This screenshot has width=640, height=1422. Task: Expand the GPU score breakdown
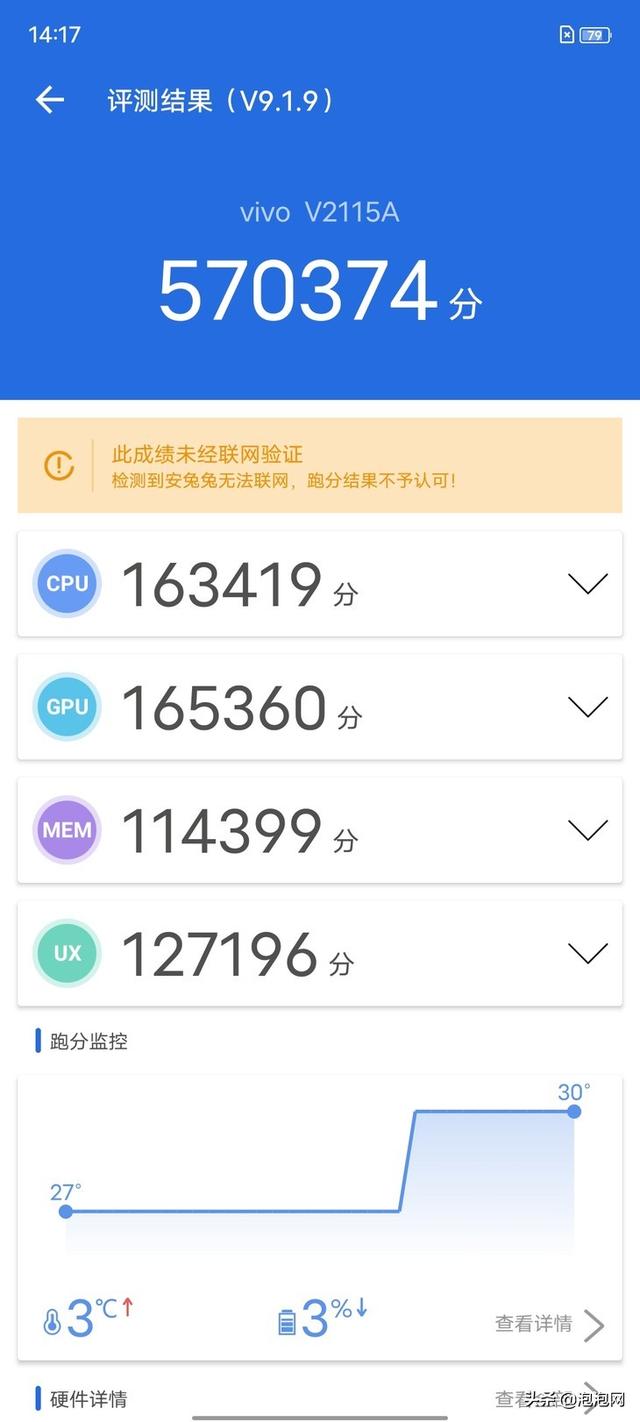pos(587,707)
